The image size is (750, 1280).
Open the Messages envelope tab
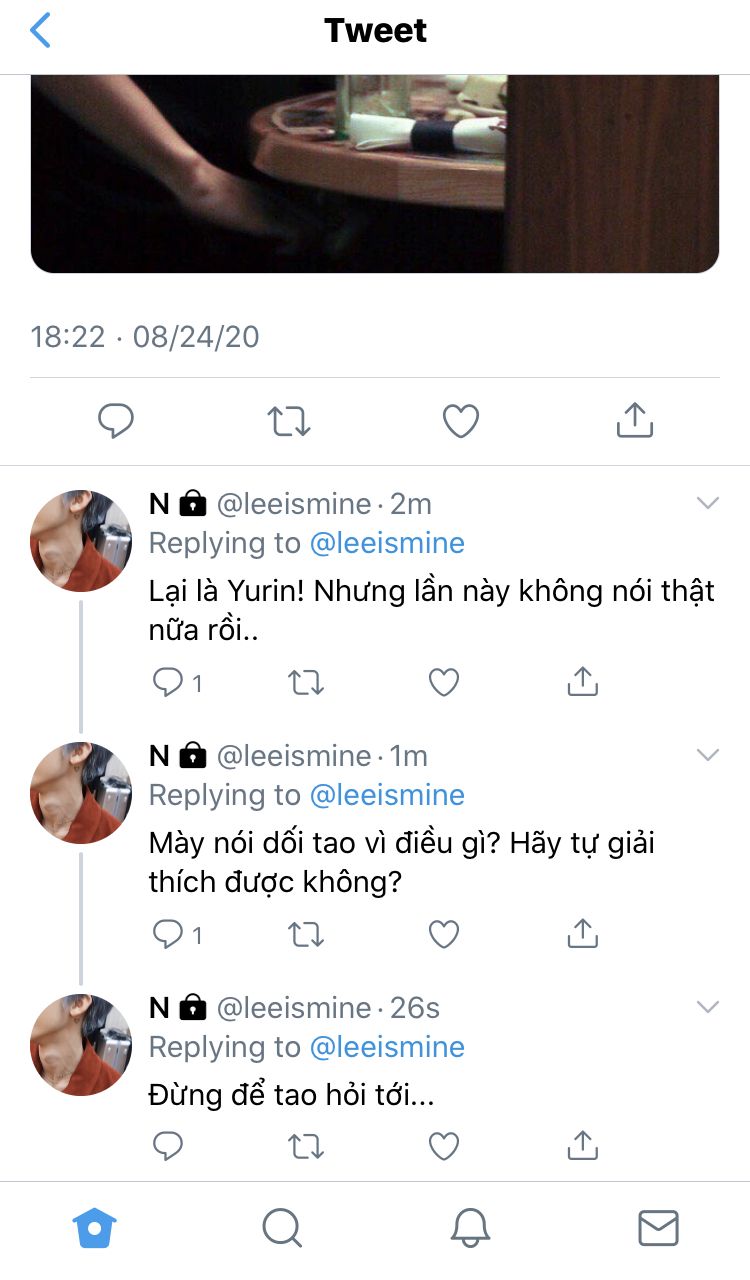coord(658,1228)
